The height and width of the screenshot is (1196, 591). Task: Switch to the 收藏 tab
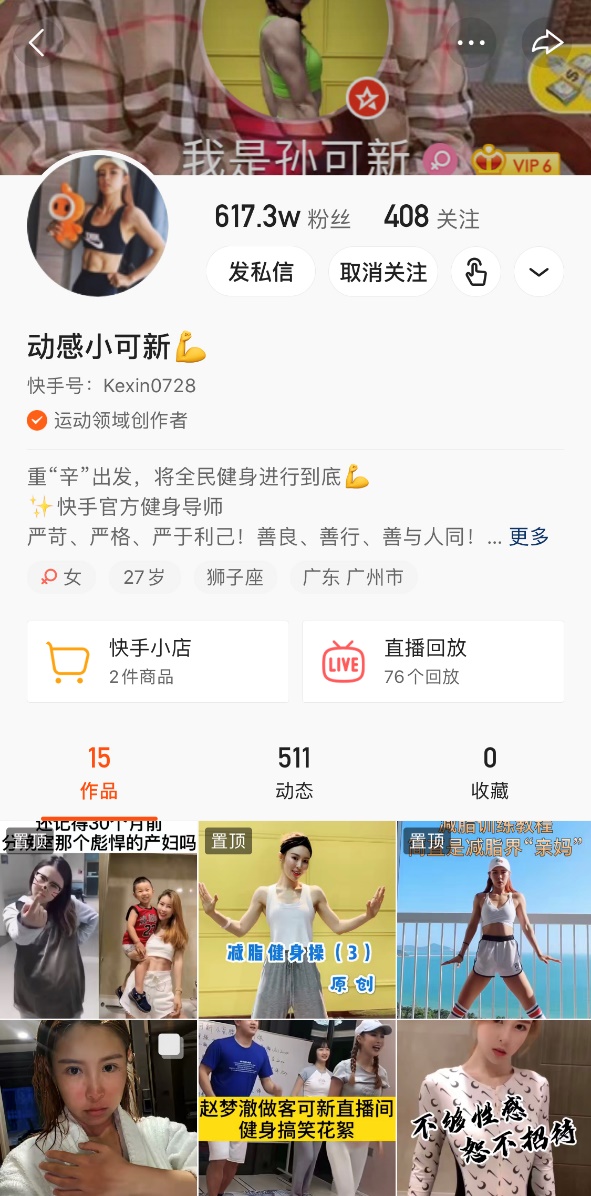(x=490, y=773)
